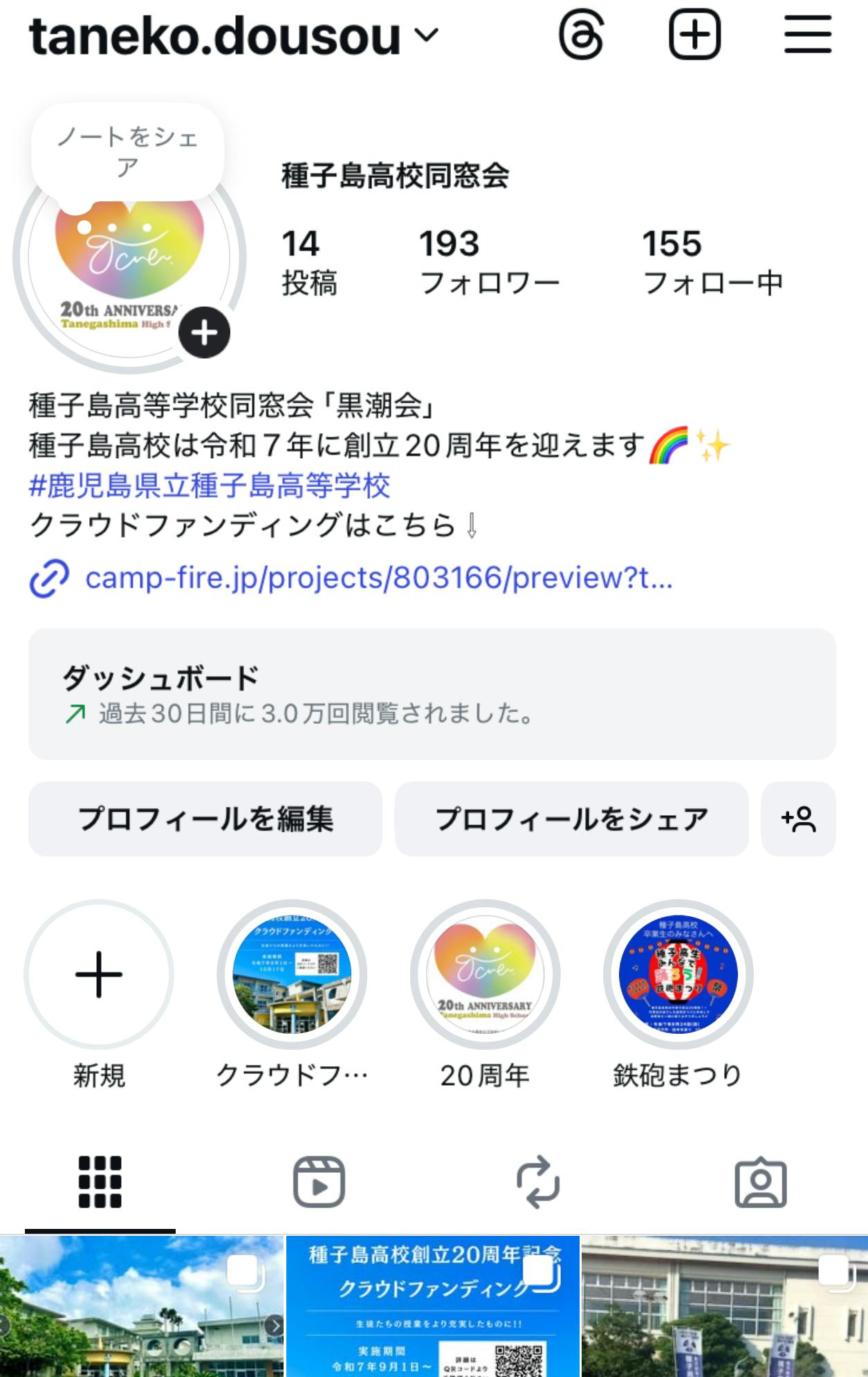Open the 20周年 story highlight
This screenshot has width=868, height=1377.
tap(485, 974)
